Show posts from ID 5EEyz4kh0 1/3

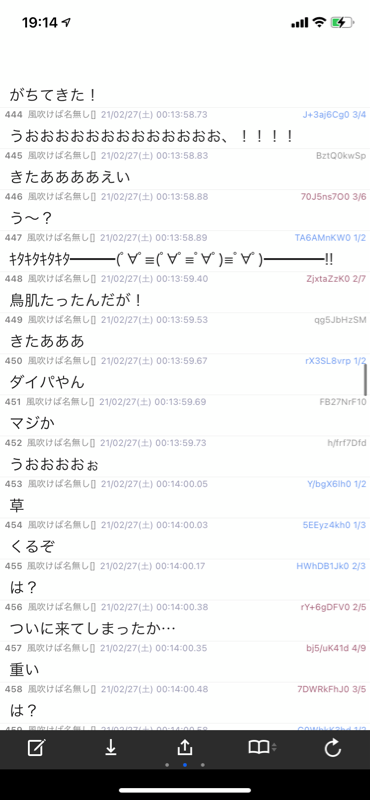click(334, 525)
